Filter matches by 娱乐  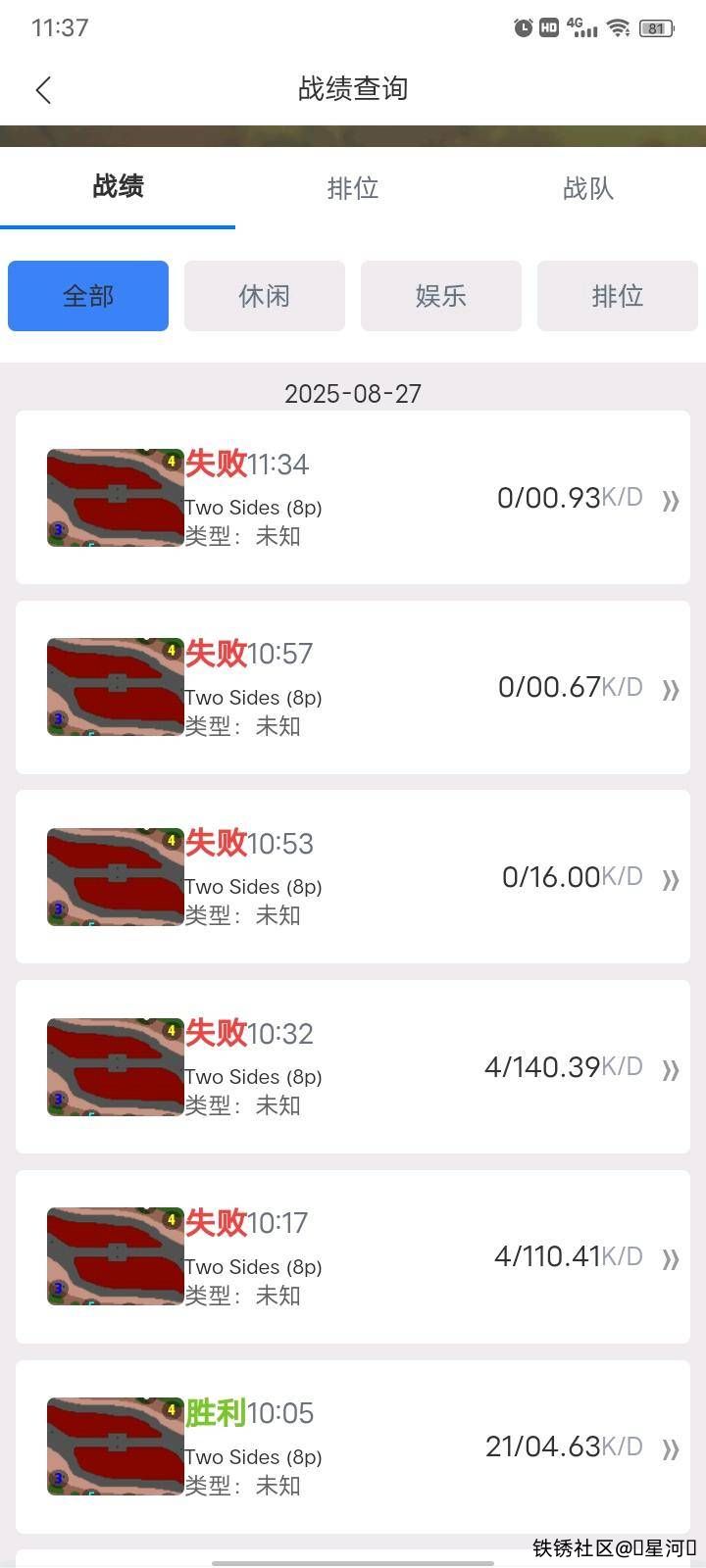pos(441,296)
